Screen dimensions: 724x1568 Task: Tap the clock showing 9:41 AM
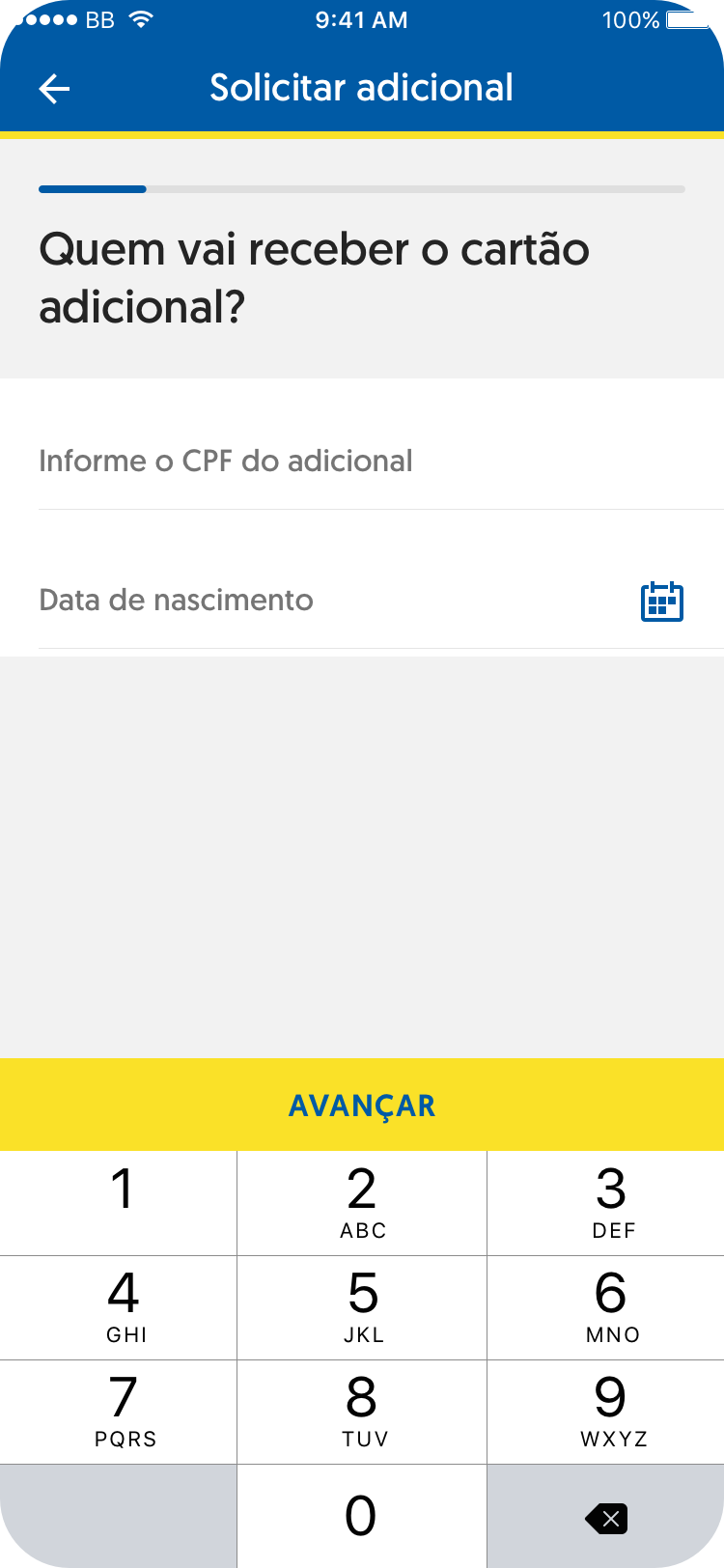tap(361, 19)
